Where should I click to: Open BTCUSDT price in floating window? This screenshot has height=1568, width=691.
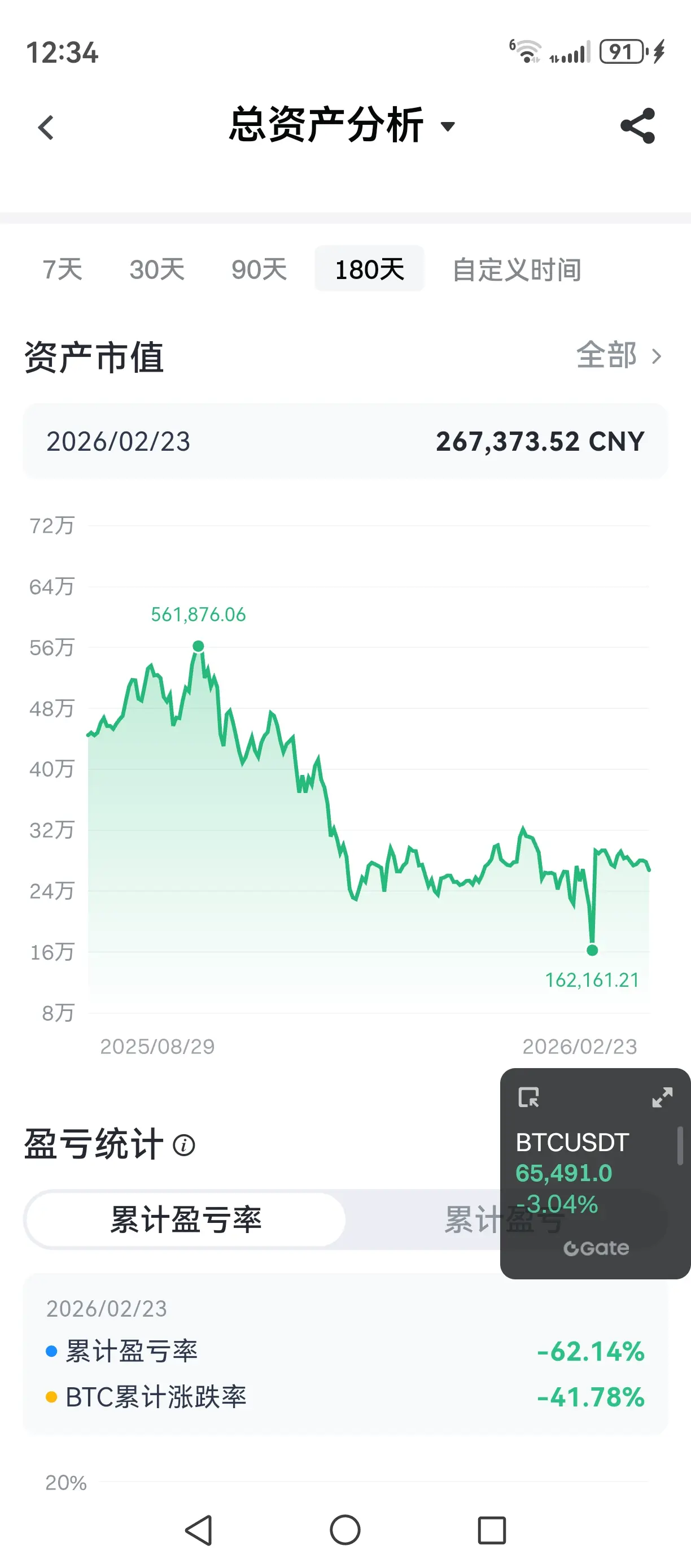572,1160
